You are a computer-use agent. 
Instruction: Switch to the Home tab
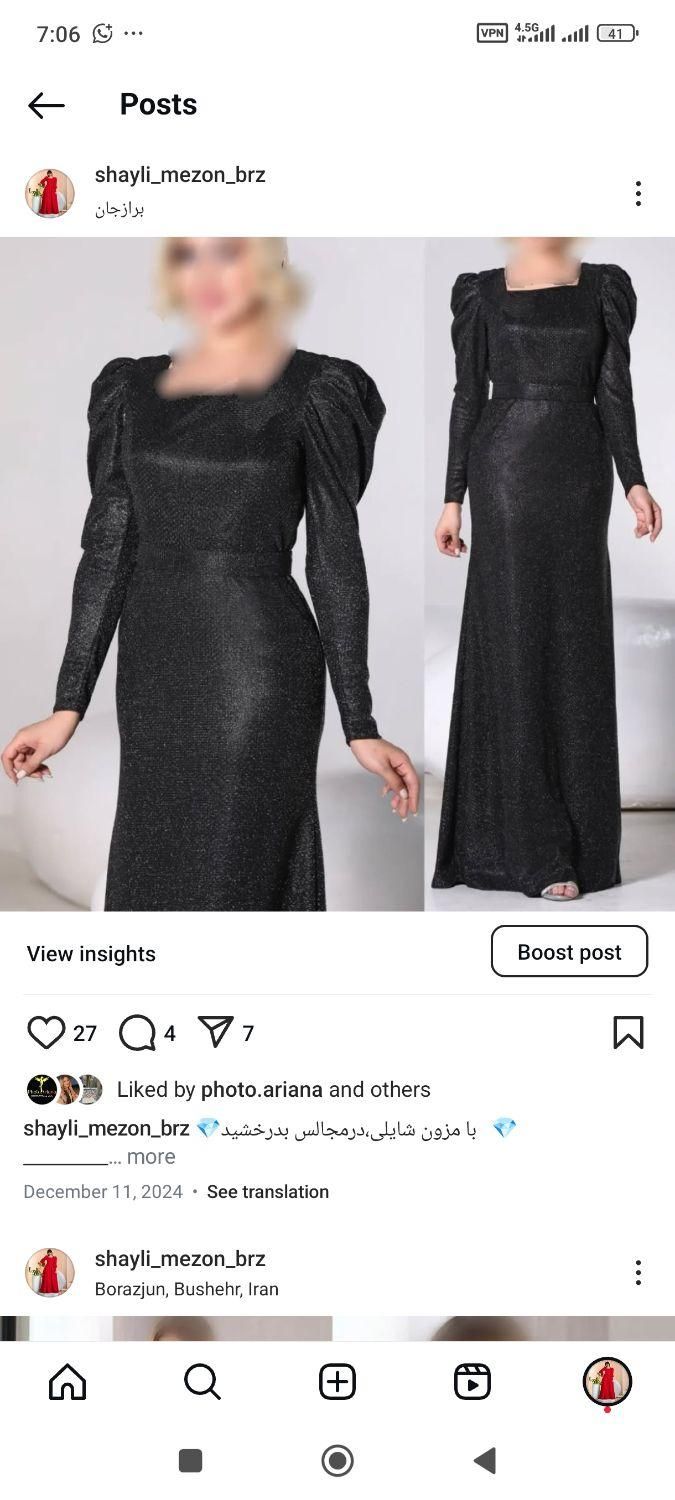(x=68, y=1382)
